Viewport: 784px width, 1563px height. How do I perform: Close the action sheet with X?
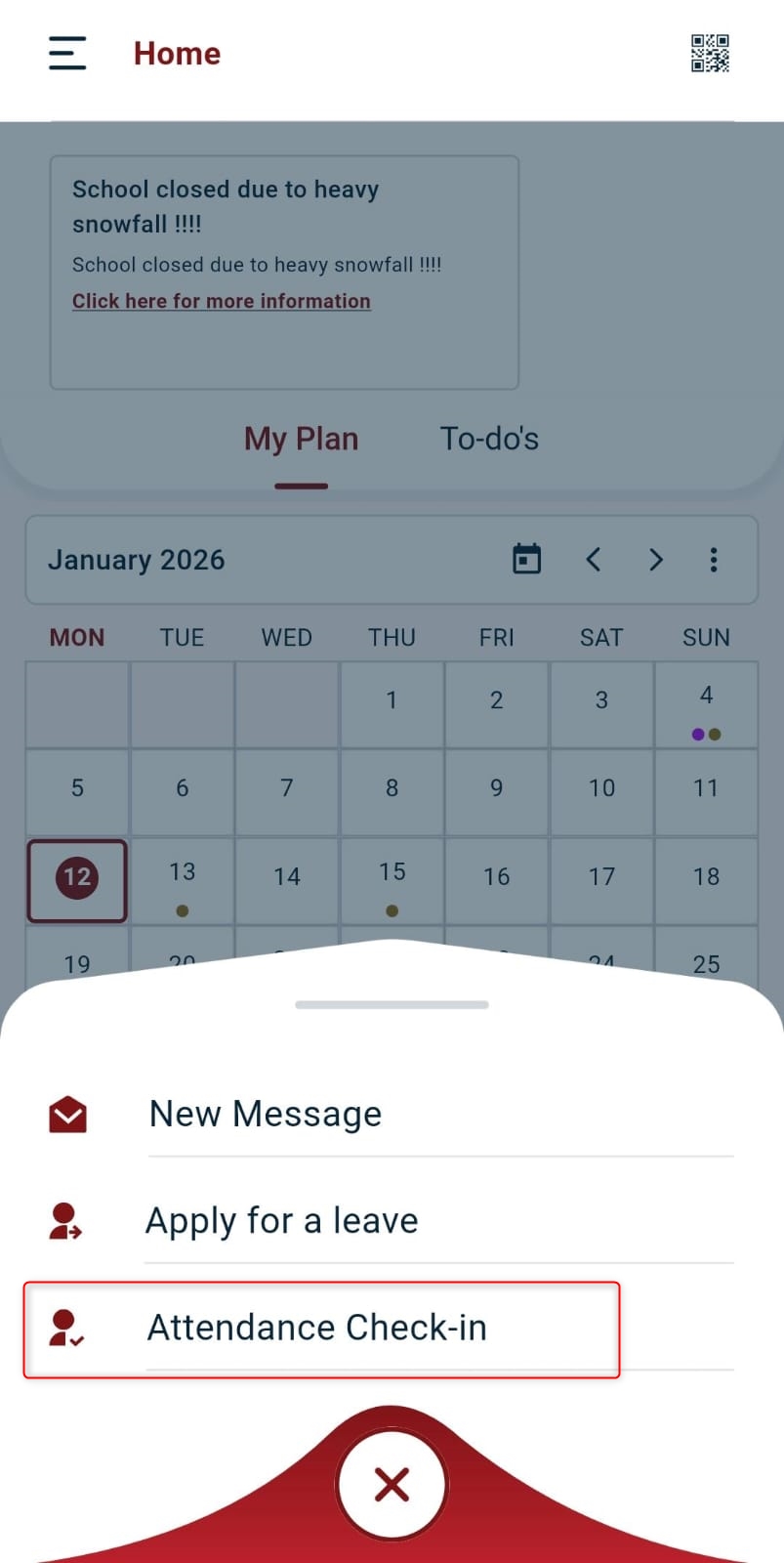392,1485
